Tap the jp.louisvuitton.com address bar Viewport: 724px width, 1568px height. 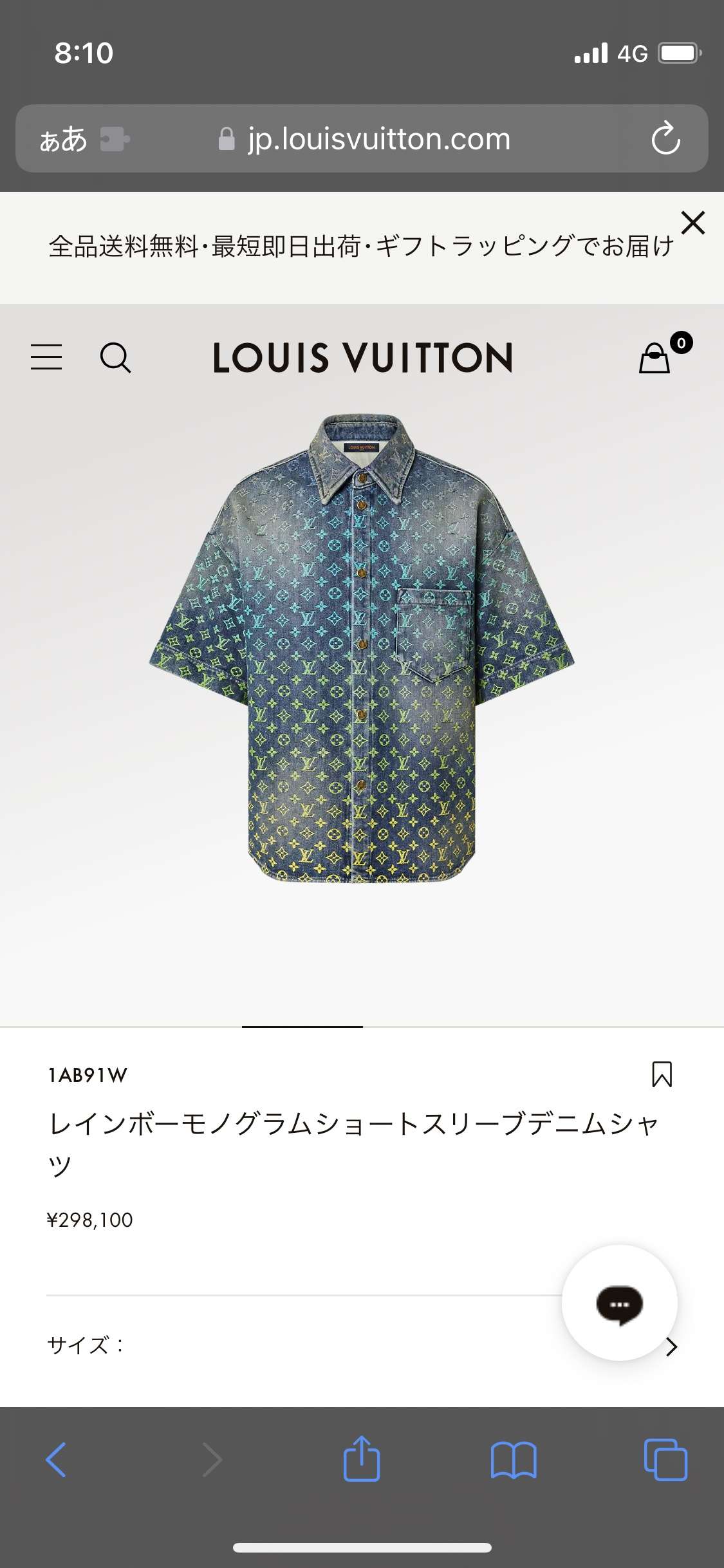(378, 139)
